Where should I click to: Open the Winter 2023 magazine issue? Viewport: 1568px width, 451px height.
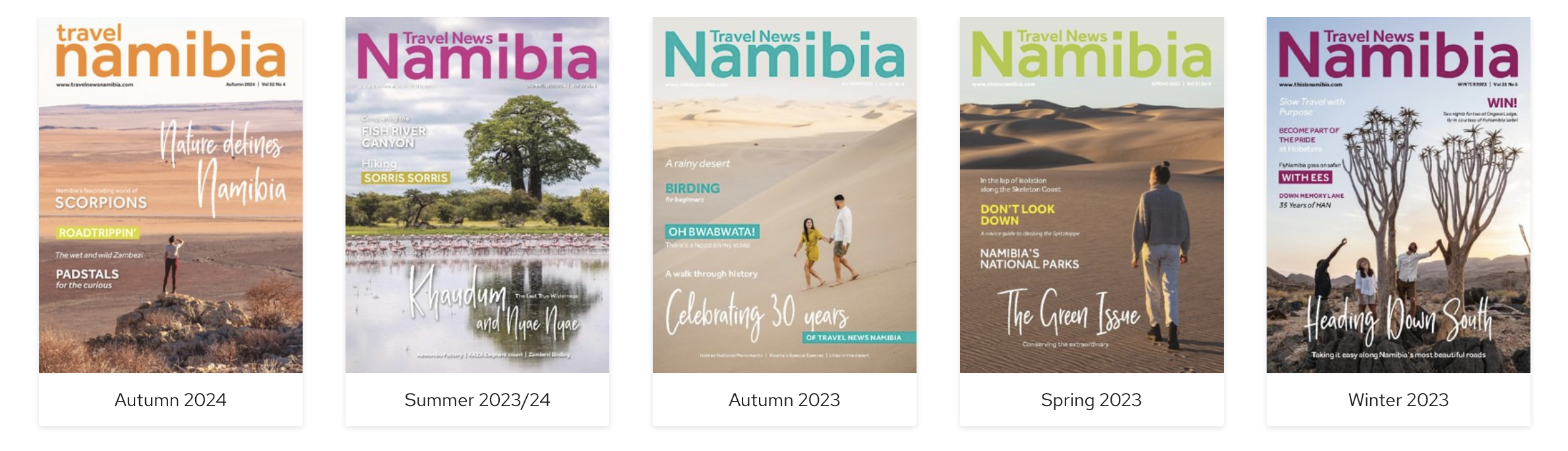coord(1398,195)
